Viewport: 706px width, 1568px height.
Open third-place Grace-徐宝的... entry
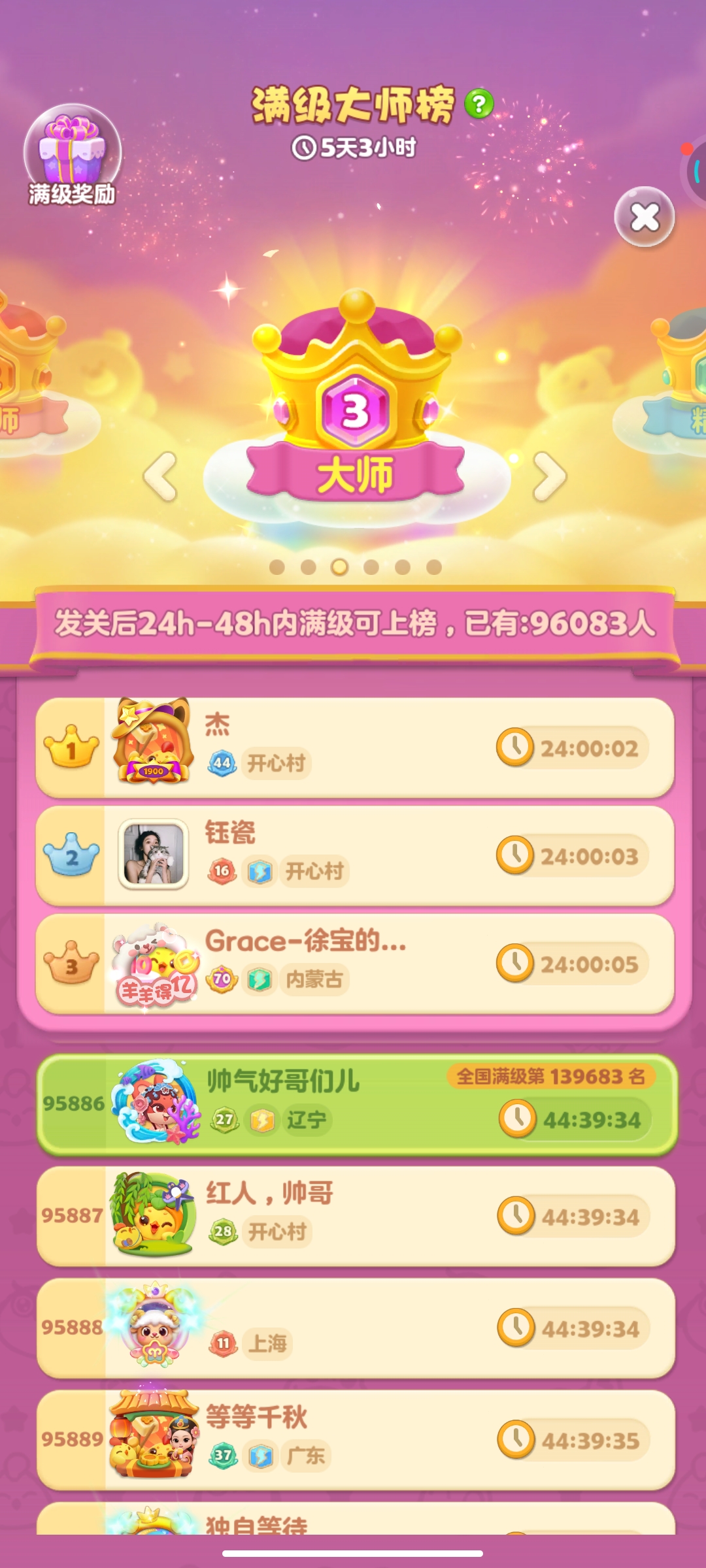[355, 964]
